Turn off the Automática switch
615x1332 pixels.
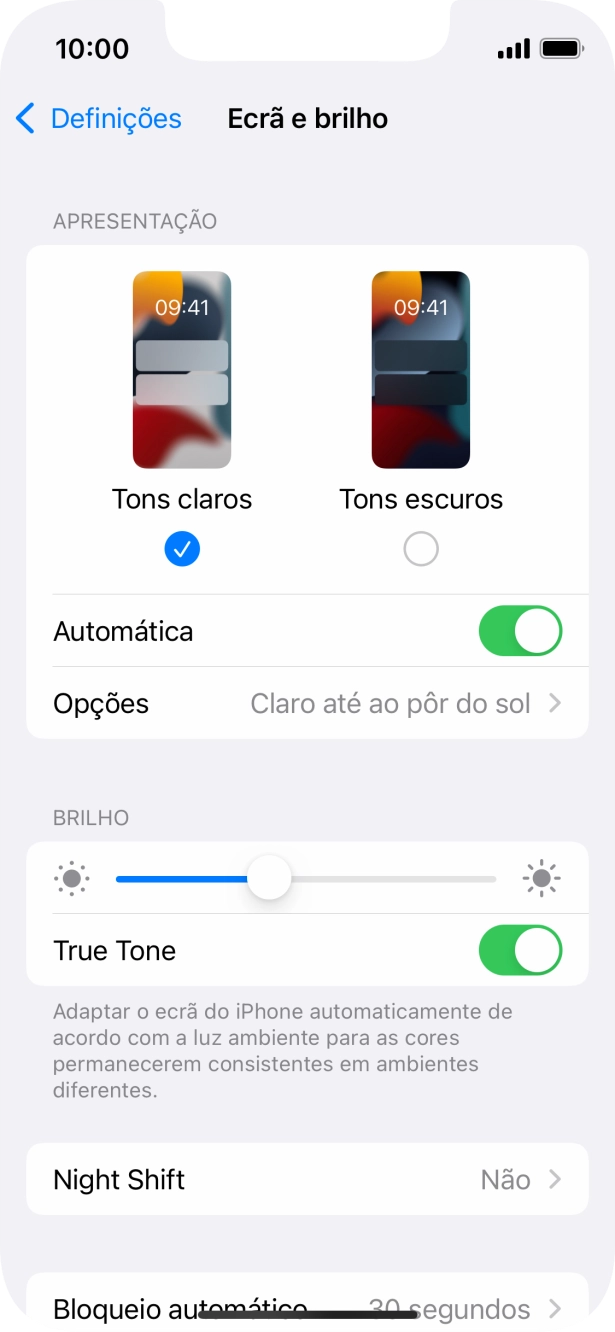tap(520, 631)
